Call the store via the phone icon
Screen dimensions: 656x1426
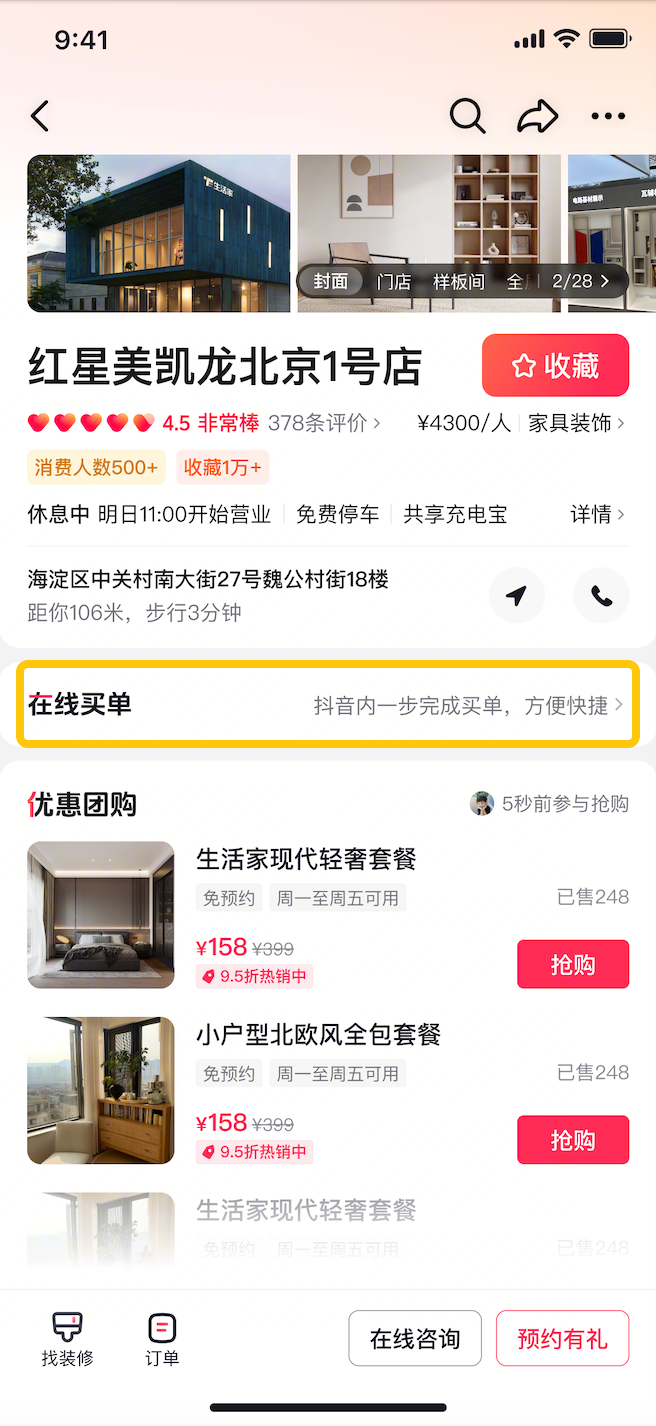coord(601,596)
